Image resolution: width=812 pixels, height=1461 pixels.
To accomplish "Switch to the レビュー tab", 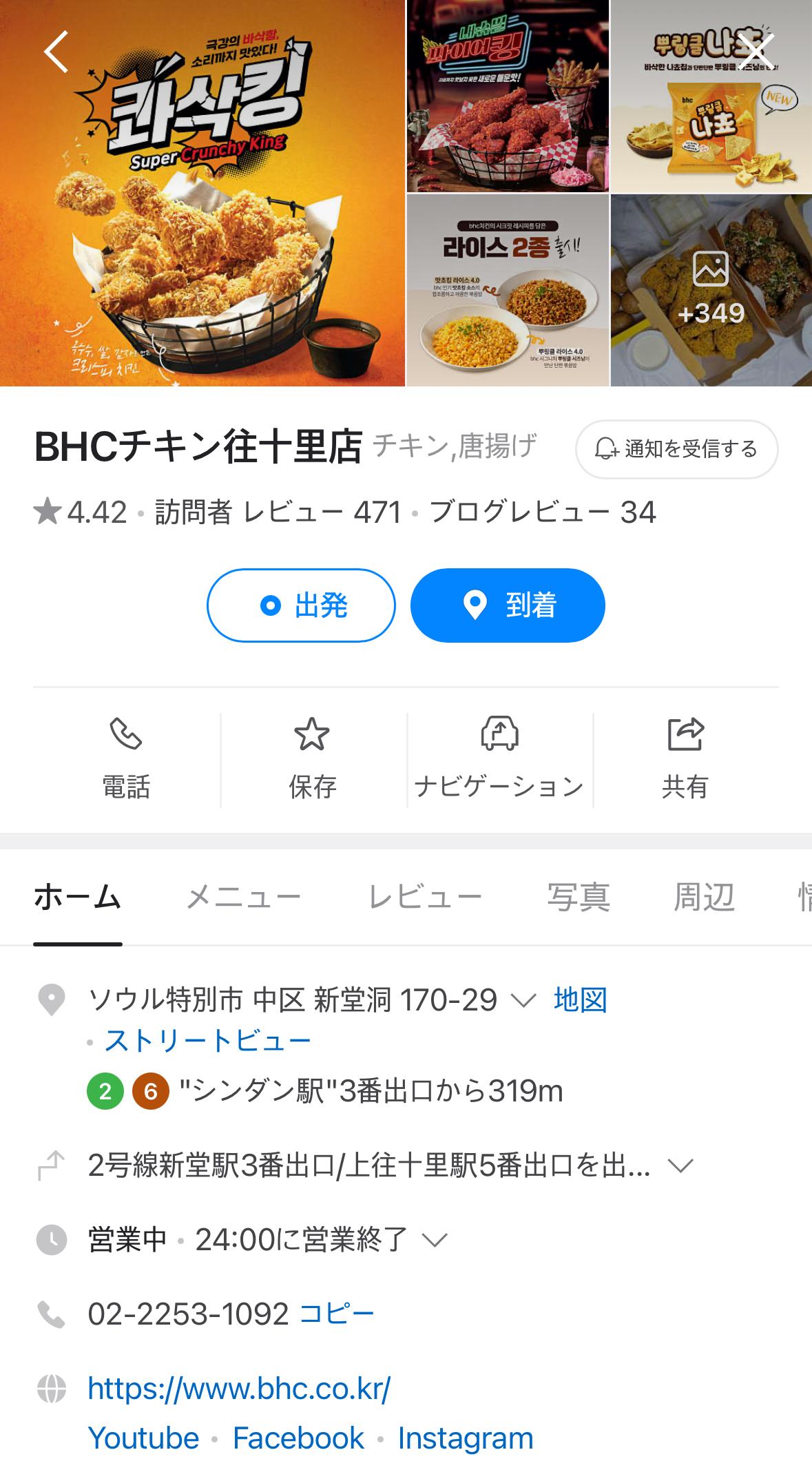I will (x=425, y=898).
